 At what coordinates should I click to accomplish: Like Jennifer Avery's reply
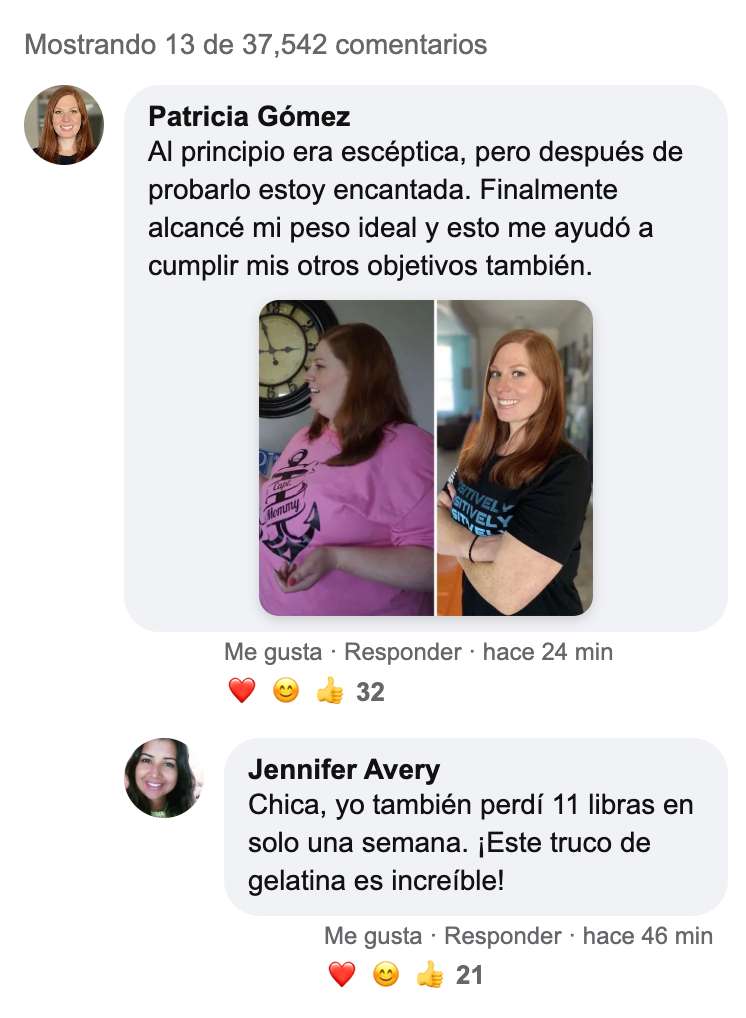(372, 937)
